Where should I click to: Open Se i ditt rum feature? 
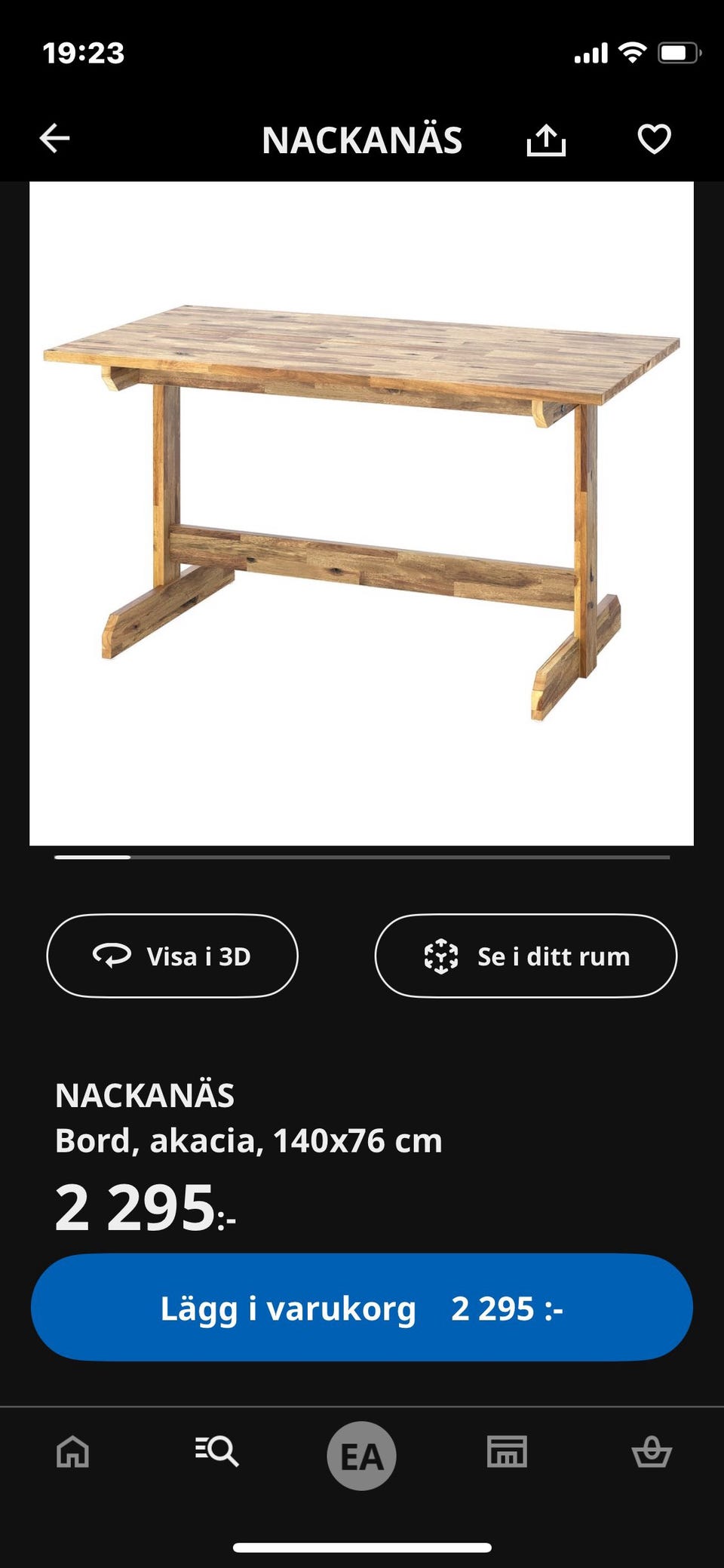pos(526,956)
